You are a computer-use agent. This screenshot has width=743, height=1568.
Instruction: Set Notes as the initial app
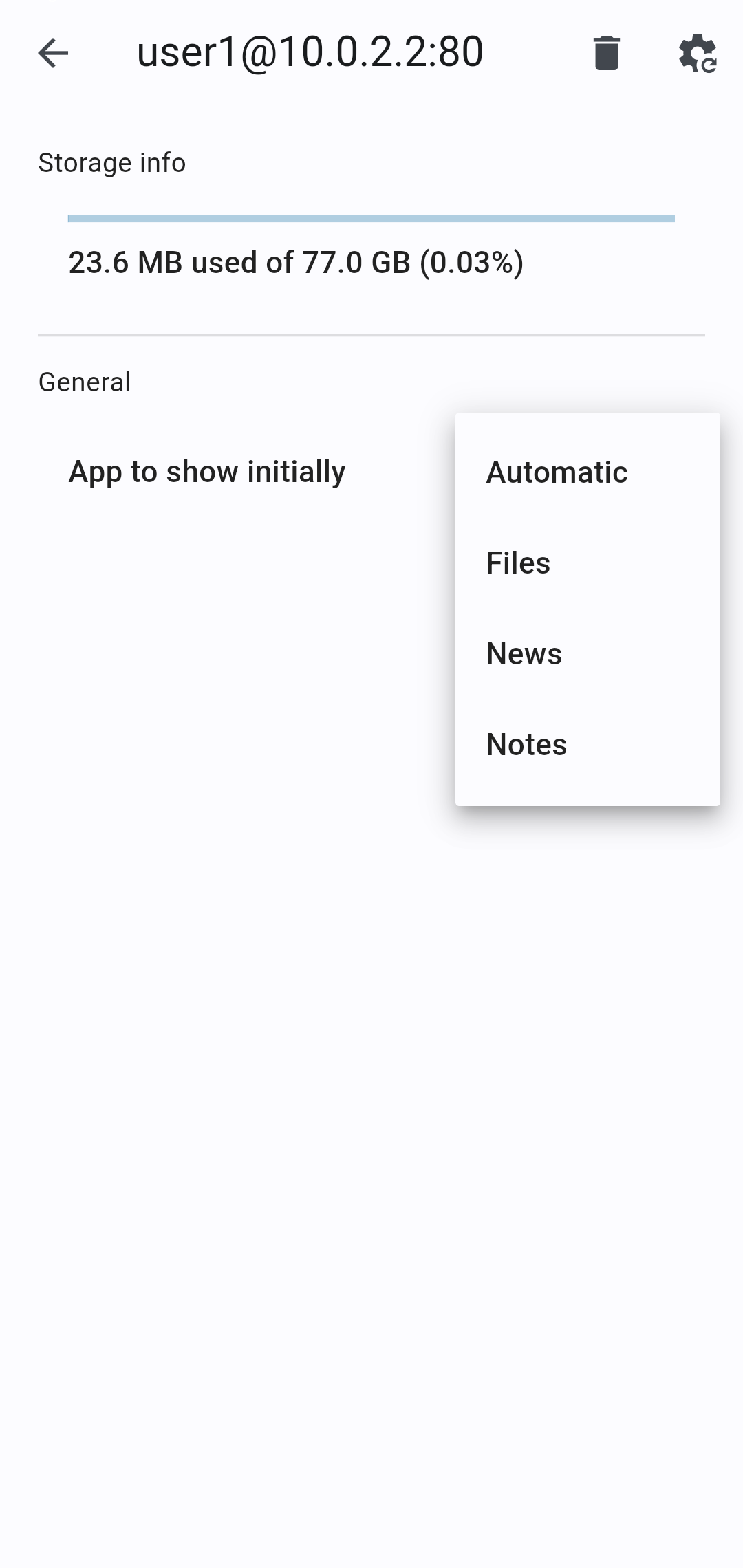588,745
